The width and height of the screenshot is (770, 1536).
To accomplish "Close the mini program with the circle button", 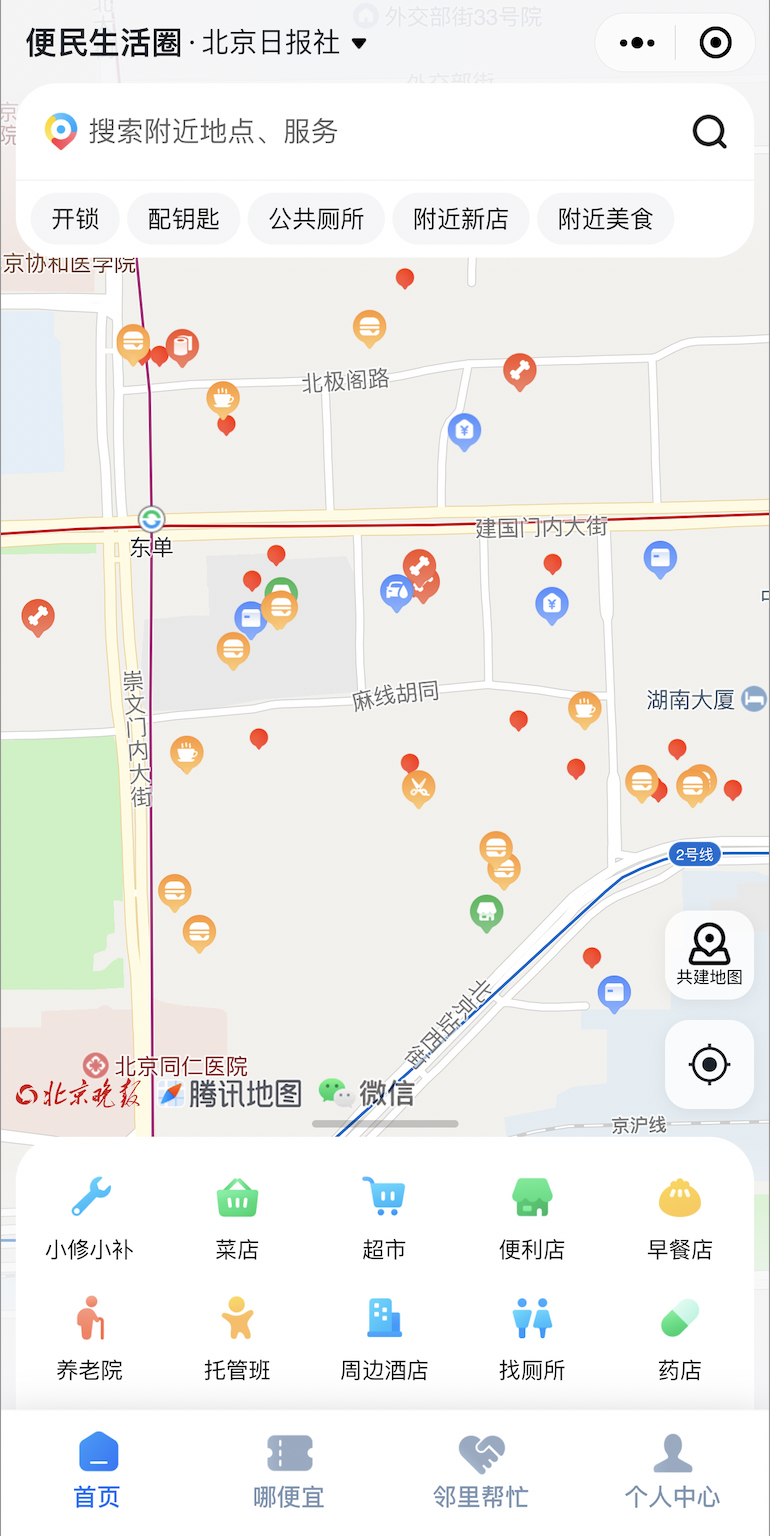I will (x=715, y=43).
